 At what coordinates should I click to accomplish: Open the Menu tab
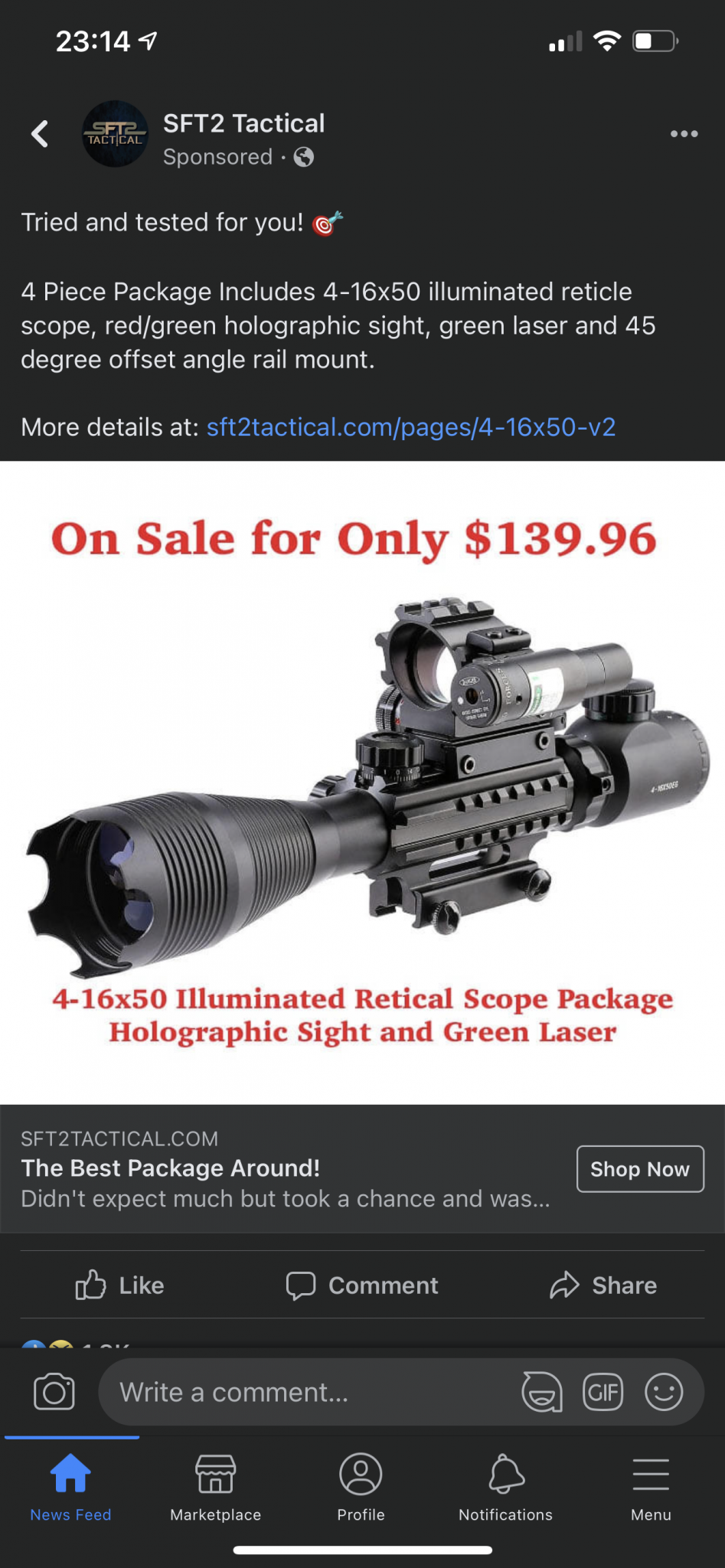click(651, 1488)
